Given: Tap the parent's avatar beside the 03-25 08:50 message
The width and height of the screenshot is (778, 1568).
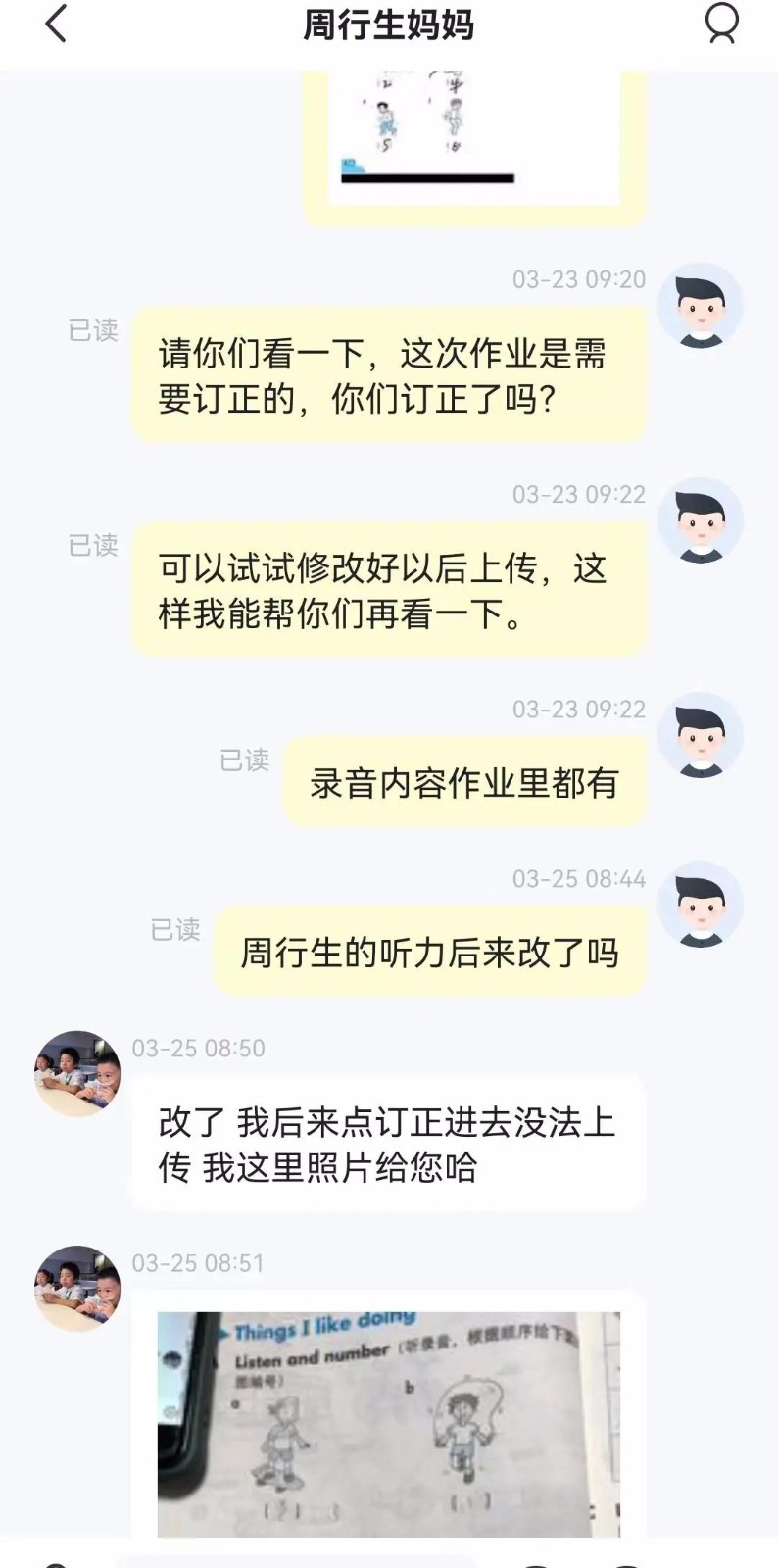Looking at the screenshot, I should pyautogui.click(x=77, y=1074).
